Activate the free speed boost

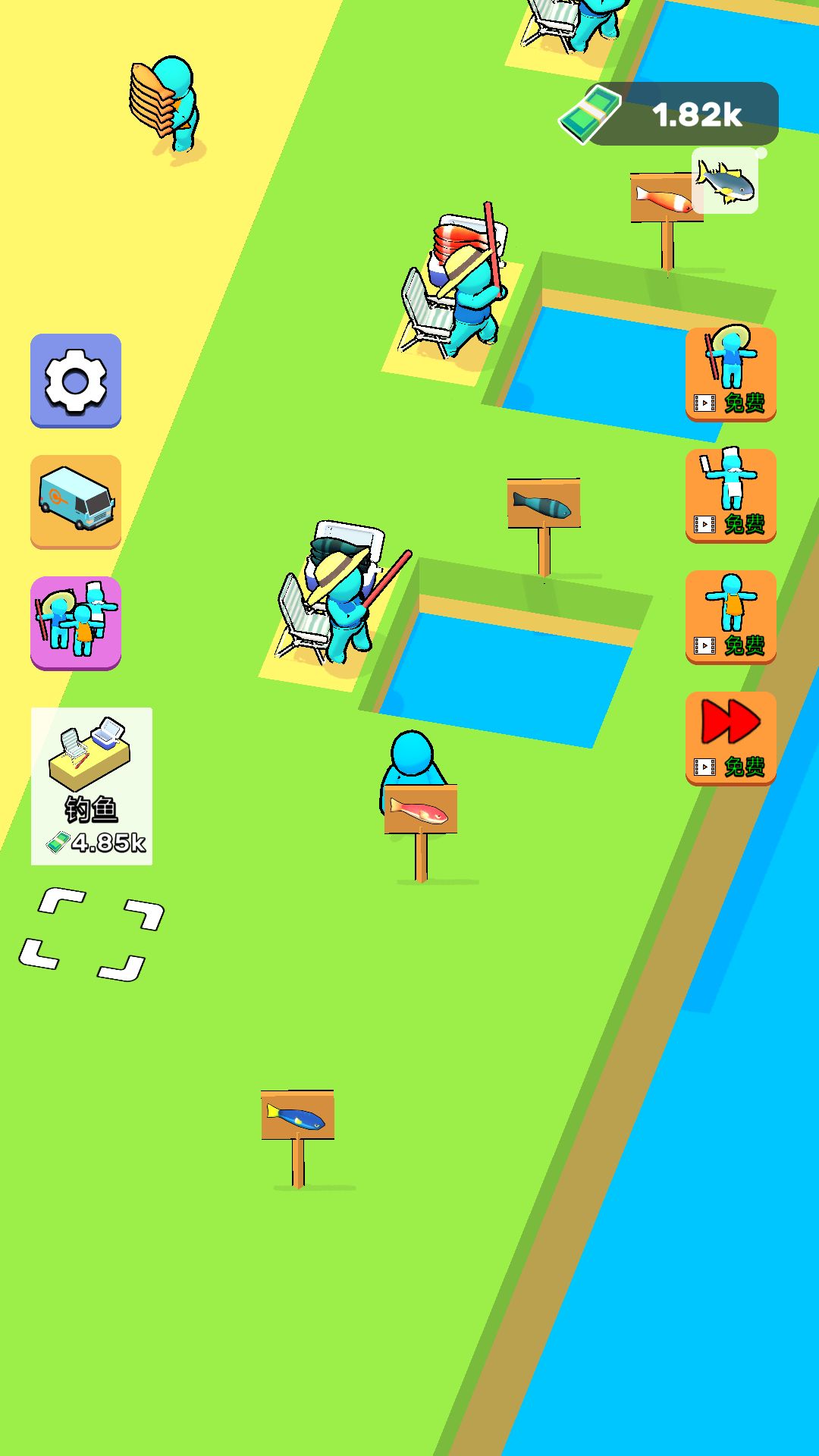coord(730,738)
